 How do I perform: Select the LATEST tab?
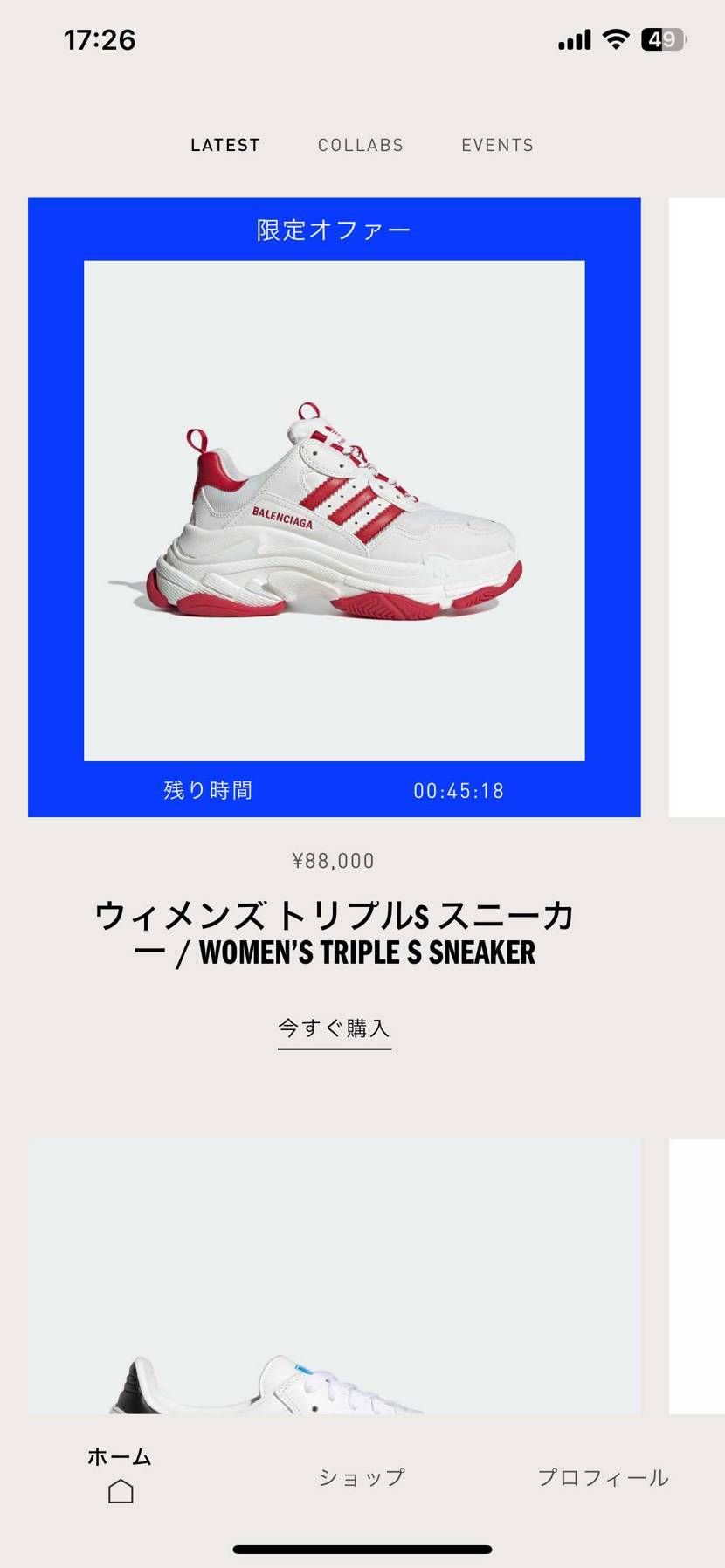pyautogui.click(x=224, y=145)
